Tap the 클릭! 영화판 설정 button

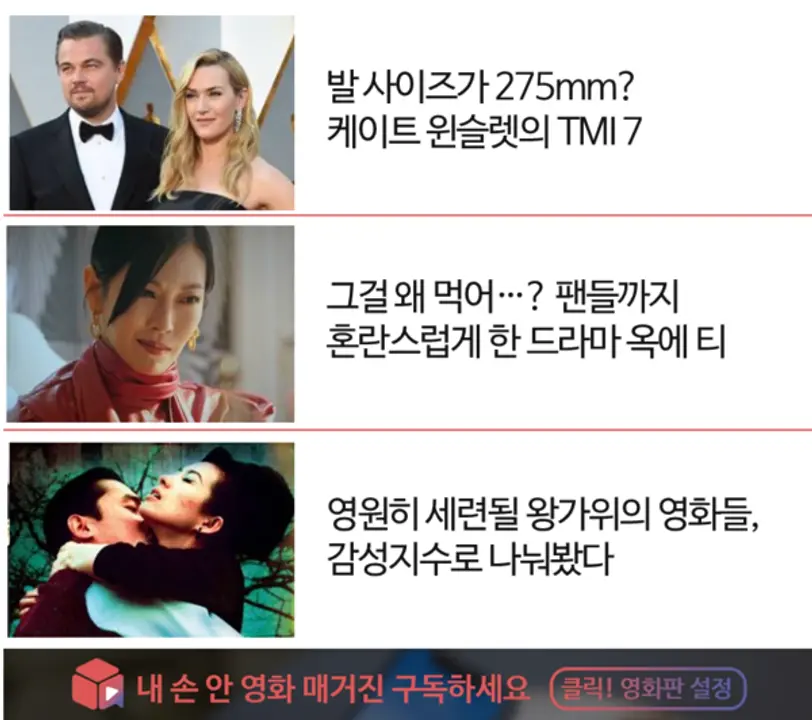click(647, 688)
